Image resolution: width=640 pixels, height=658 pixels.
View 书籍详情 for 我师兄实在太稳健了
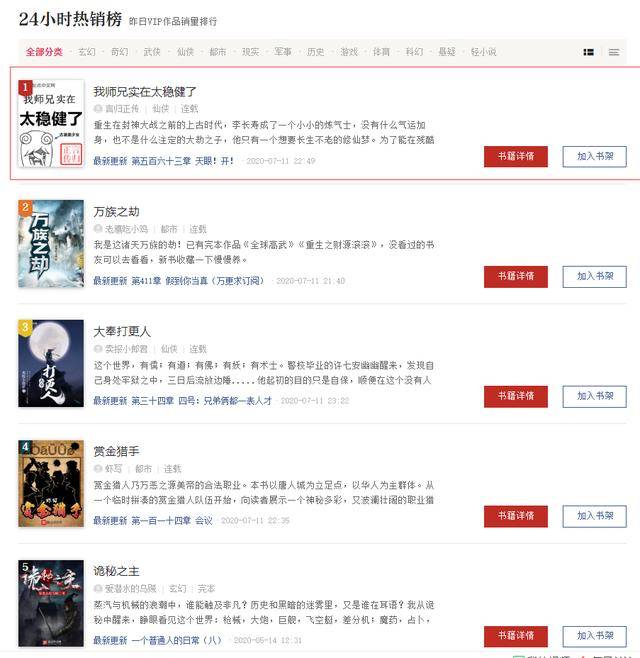515,156
